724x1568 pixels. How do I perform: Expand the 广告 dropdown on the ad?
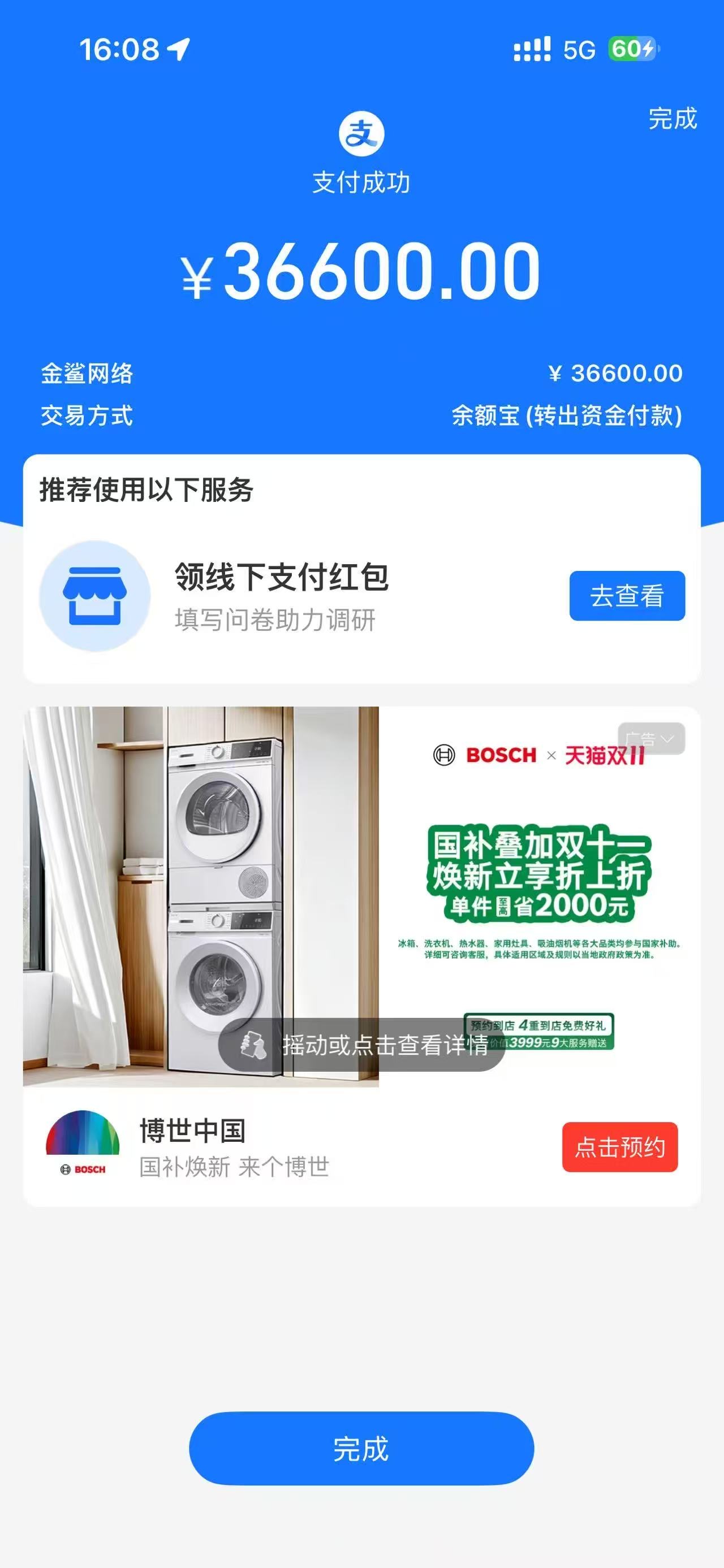pos(651,739)
